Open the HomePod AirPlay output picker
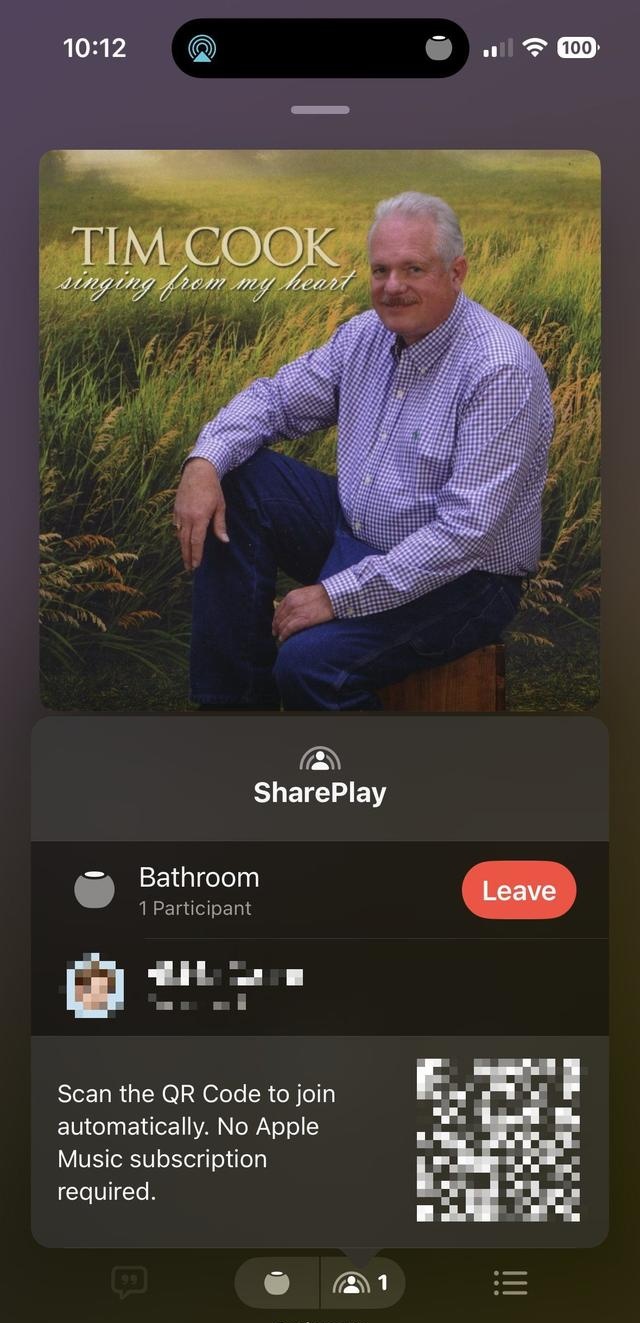The height and width of the screenshot is (1323, 640). pos(277,1283)
